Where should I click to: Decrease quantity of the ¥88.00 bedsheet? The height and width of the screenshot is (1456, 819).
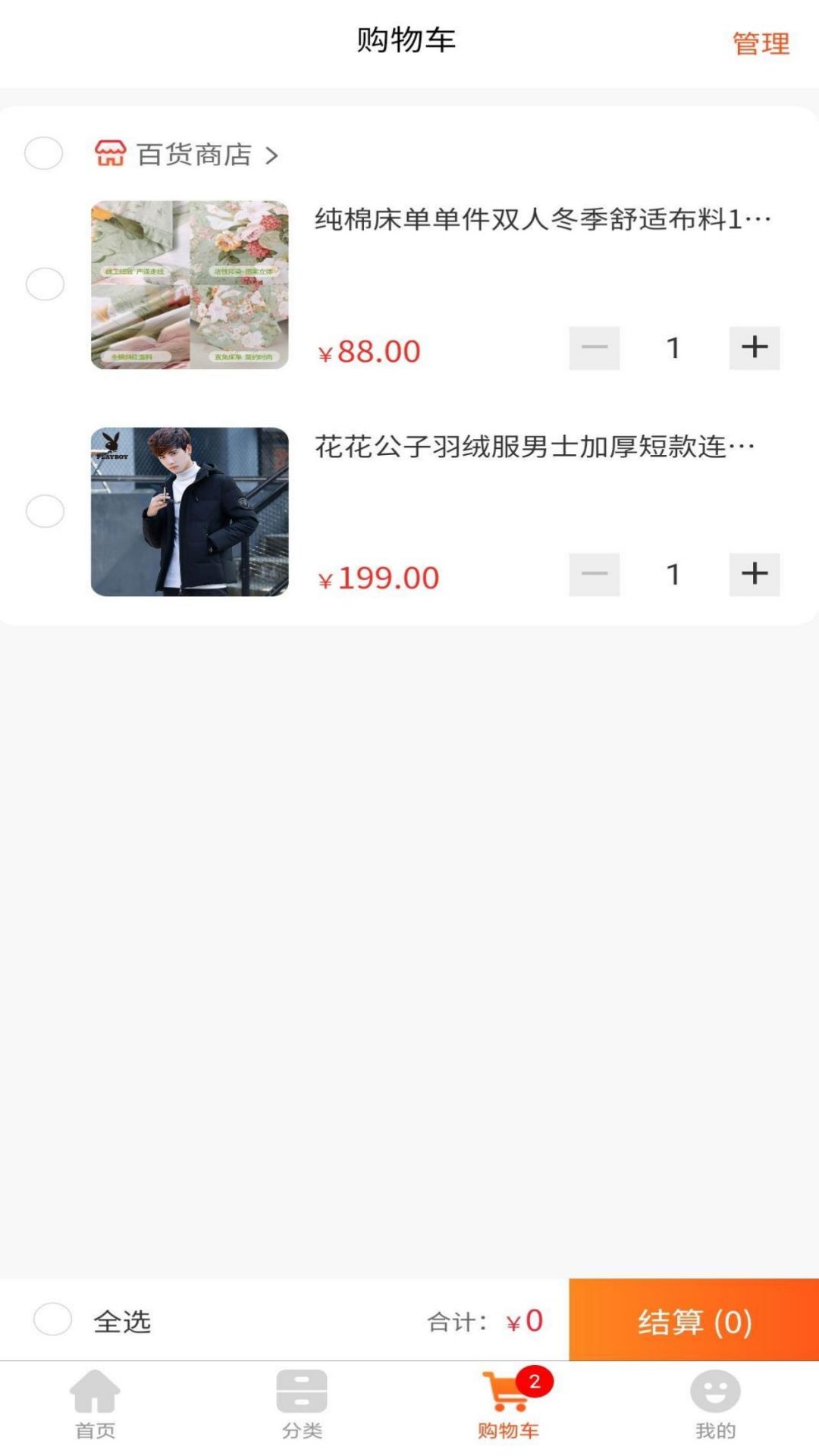595,348
